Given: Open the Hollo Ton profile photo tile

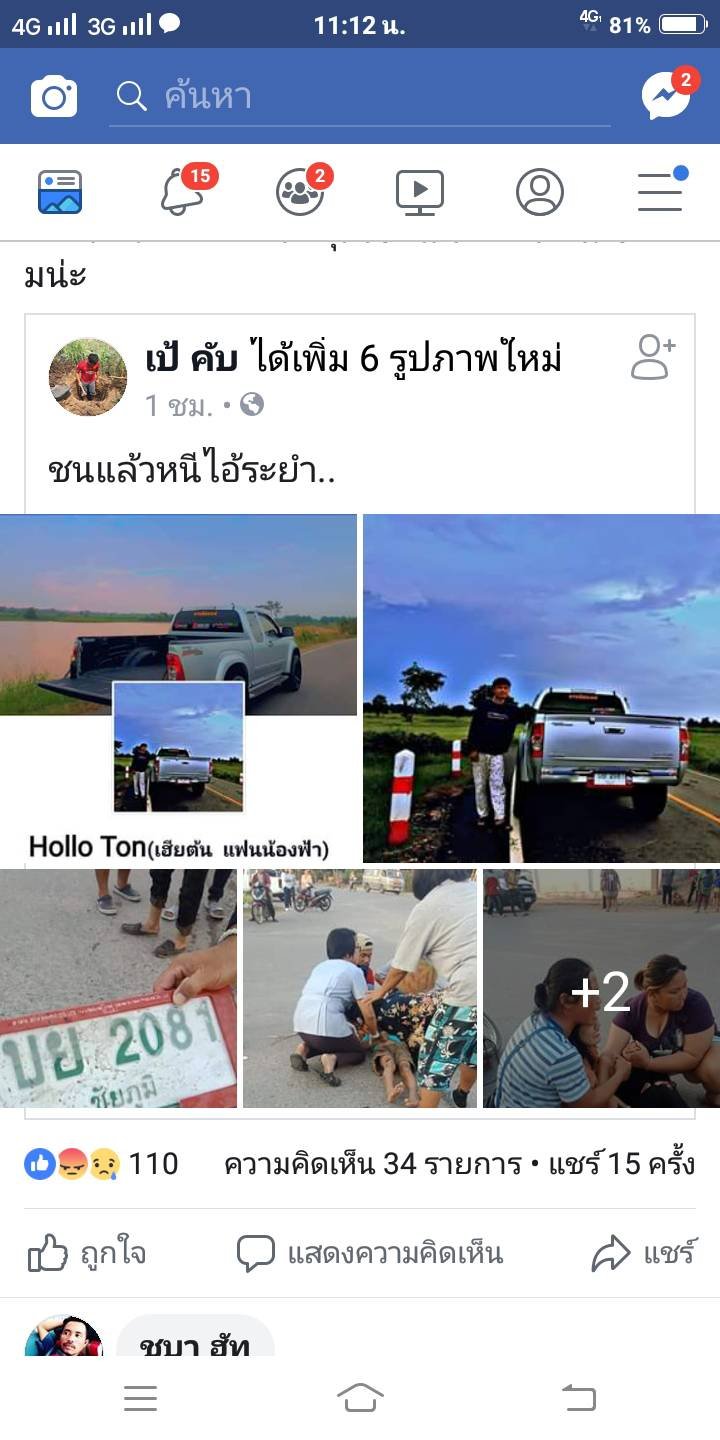Looking at the screenshot, I should point(178,688).
